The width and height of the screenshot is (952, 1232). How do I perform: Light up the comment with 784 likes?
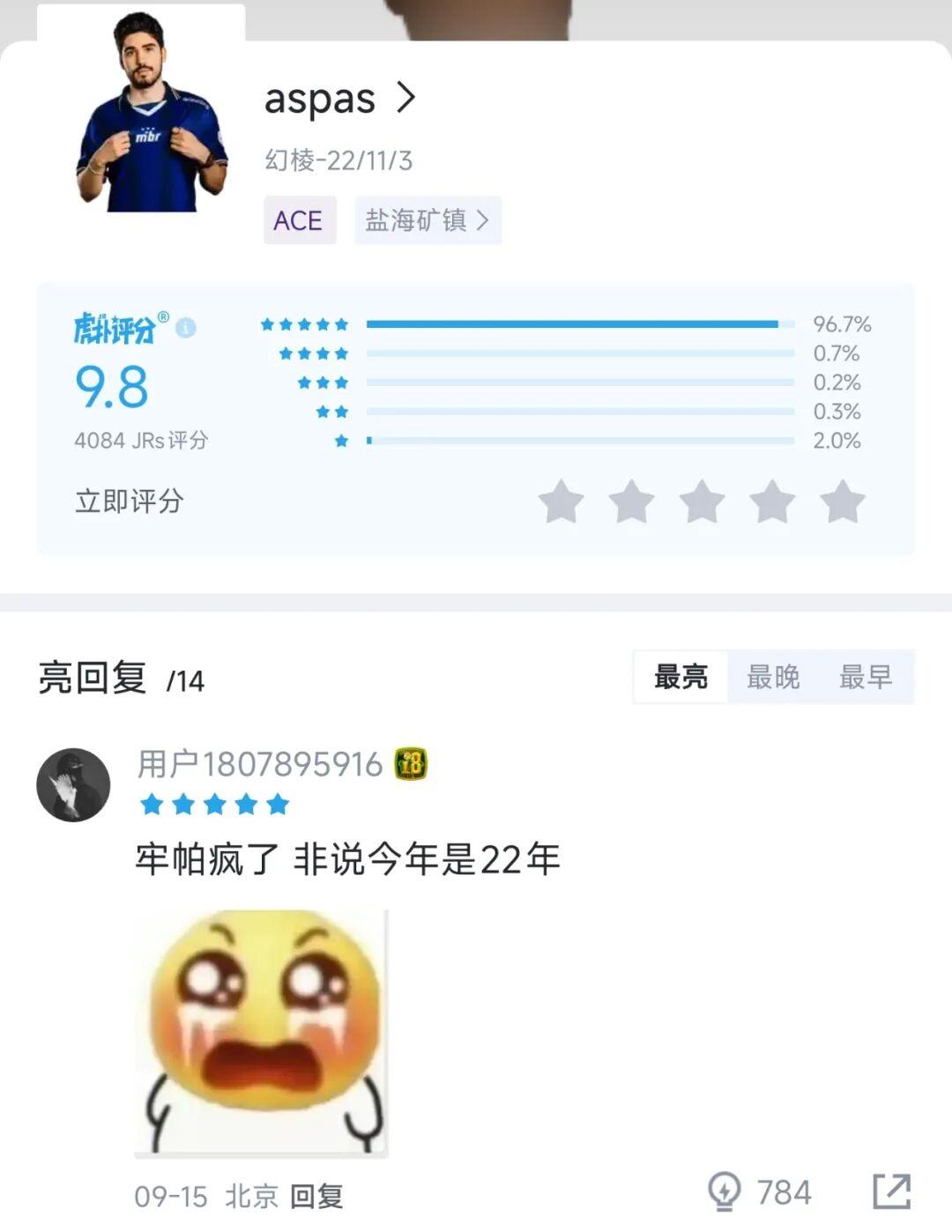point(725,1192)
